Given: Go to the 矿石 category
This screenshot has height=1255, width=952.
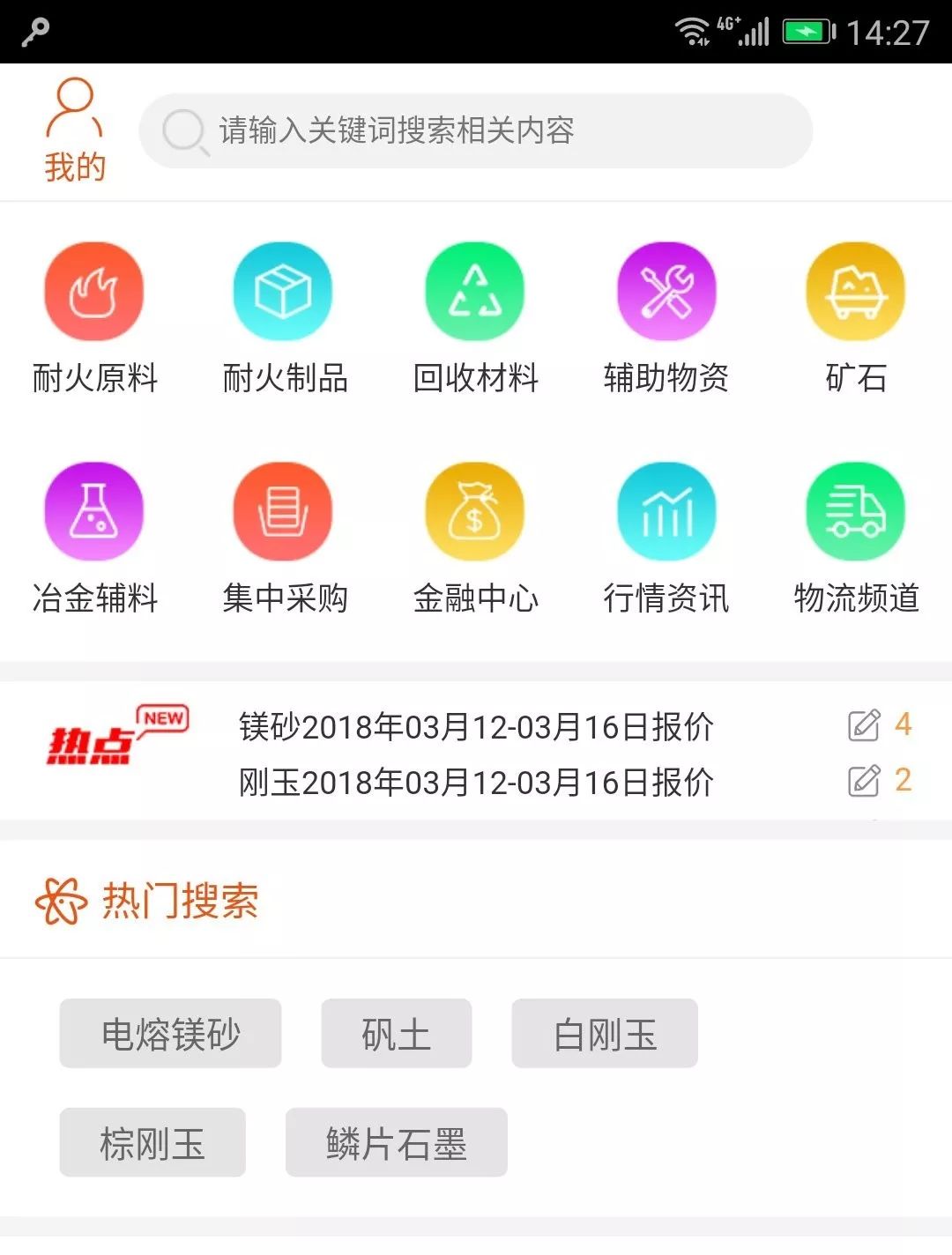Looking at the screenshot, I should (856, 317).
